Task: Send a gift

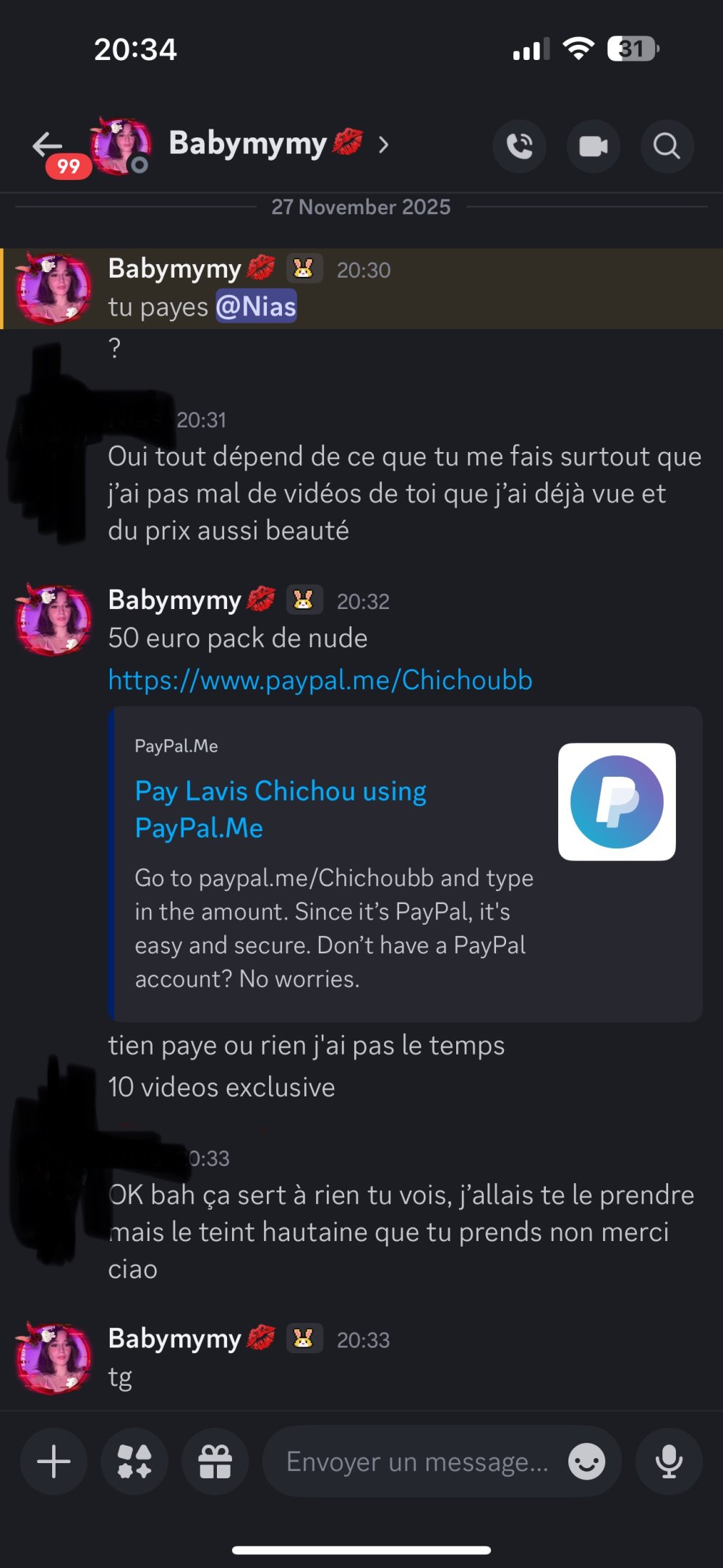Action: (215, 1462)
